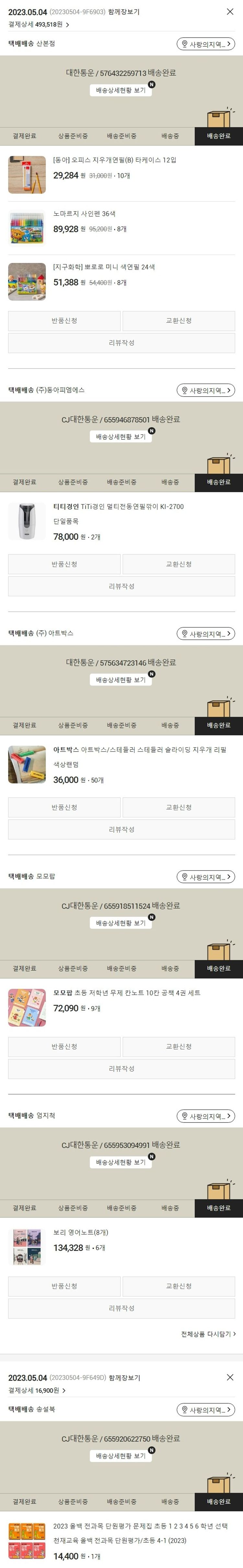Viewport: 243px width, 1568px height.
Task: Request return for the 엄지척 보리 영어노트
Action: click(64, 1286)
